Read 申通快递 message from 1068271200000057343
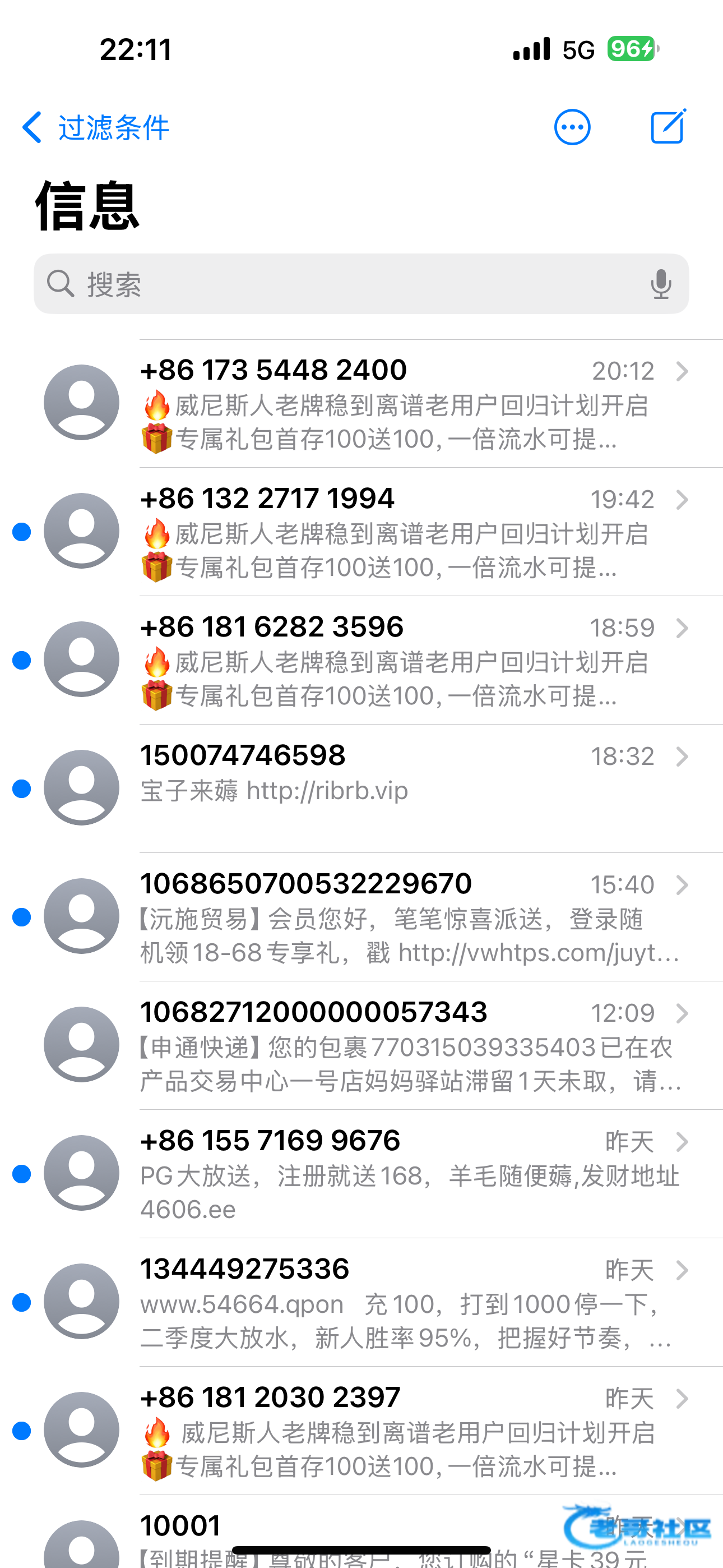This screenshot has height=1568, width=723. coord(396,1045)
